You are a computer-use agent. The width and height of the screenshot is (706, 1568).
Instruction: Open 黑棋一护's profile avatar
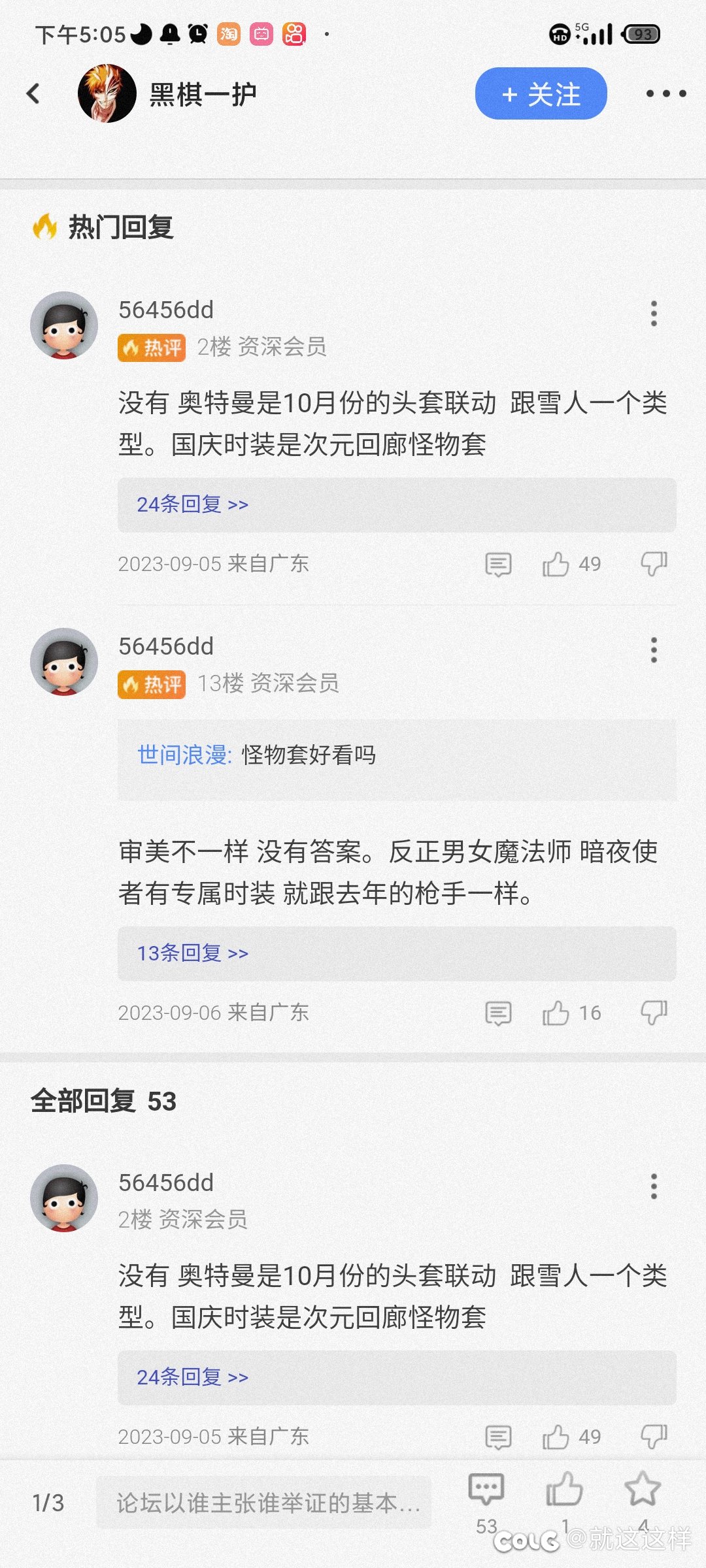coord(107,93)
